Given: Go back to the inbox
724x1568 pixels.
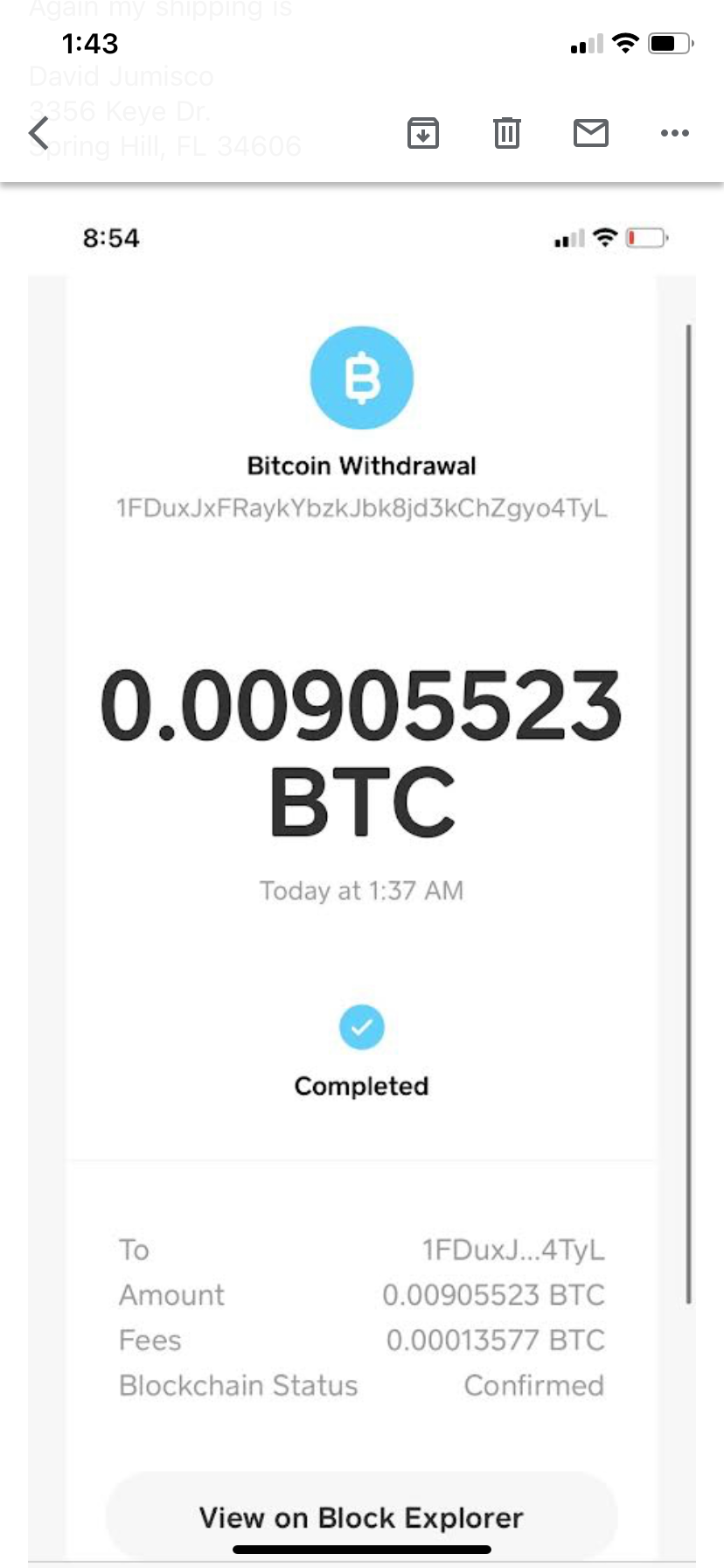Looking at the screenshot, I should click(38, 134).
